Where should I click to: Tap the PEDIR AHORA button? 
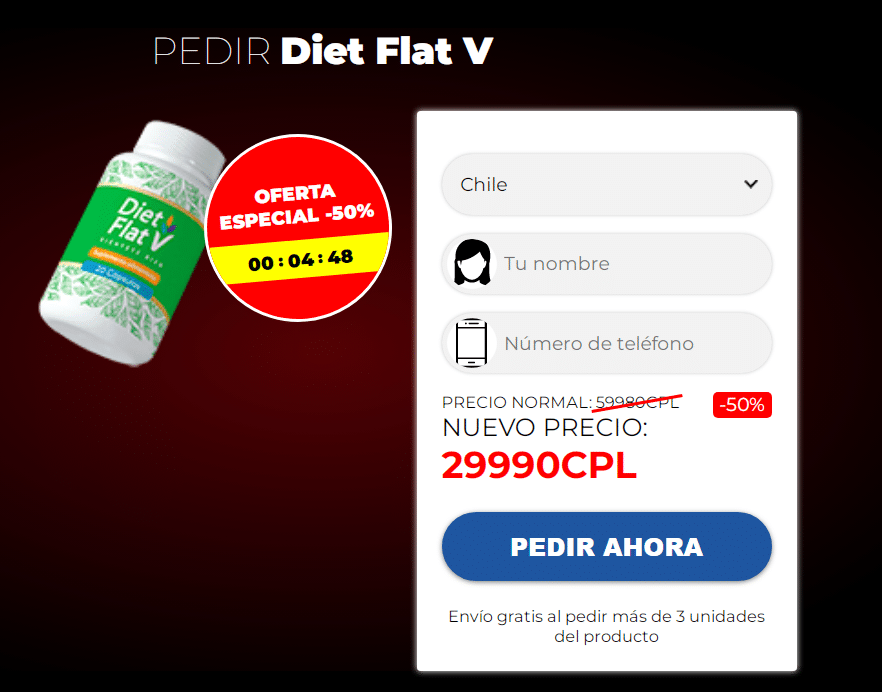[606, 547]
